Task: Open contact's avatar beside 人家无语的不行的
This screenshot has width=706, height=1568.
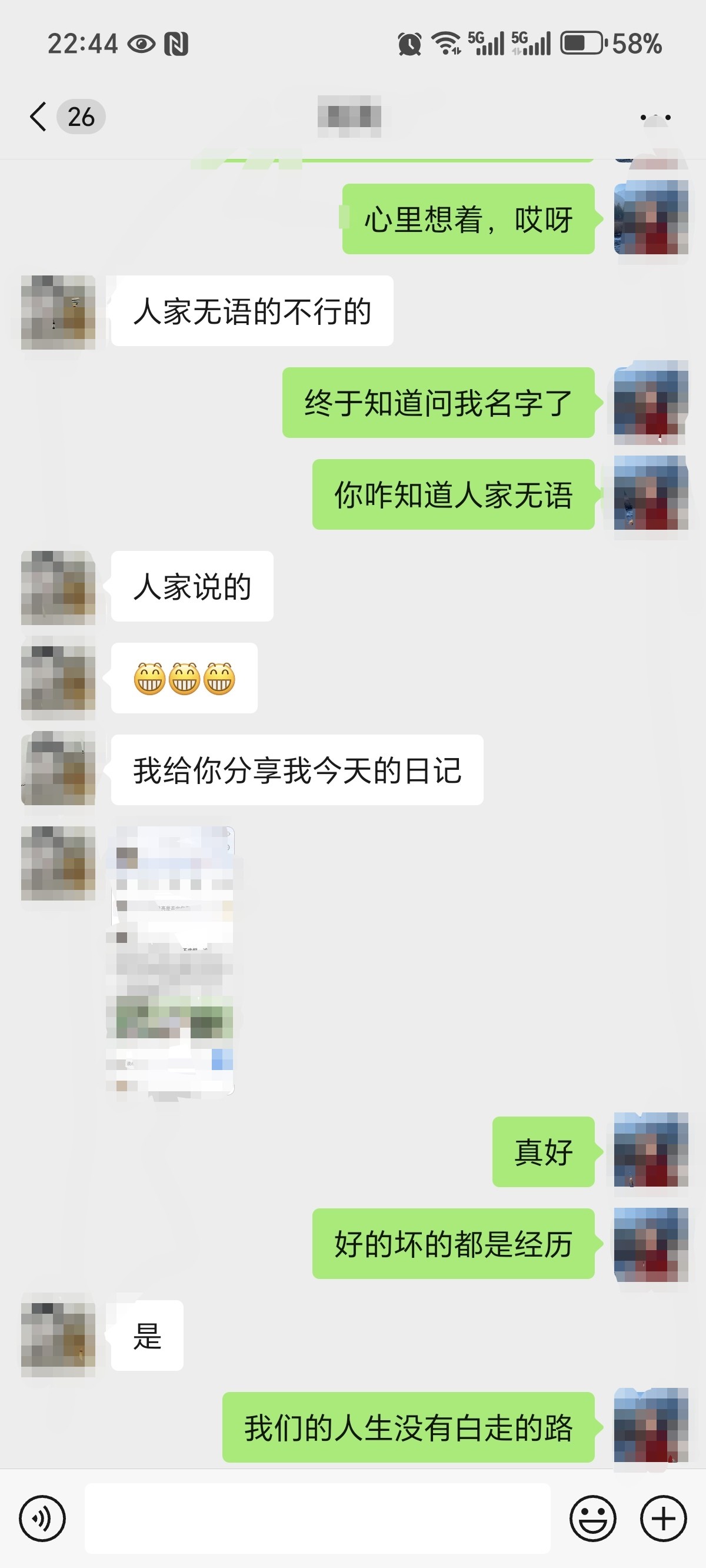Action: point(58,313)
